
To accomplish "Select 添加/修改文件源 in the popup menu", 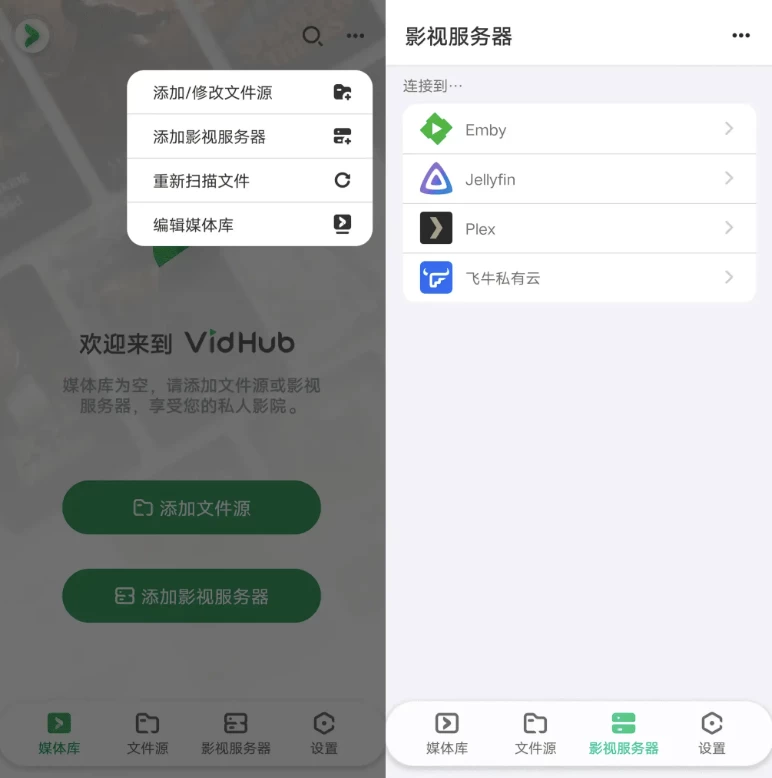I will click(249, 93).
